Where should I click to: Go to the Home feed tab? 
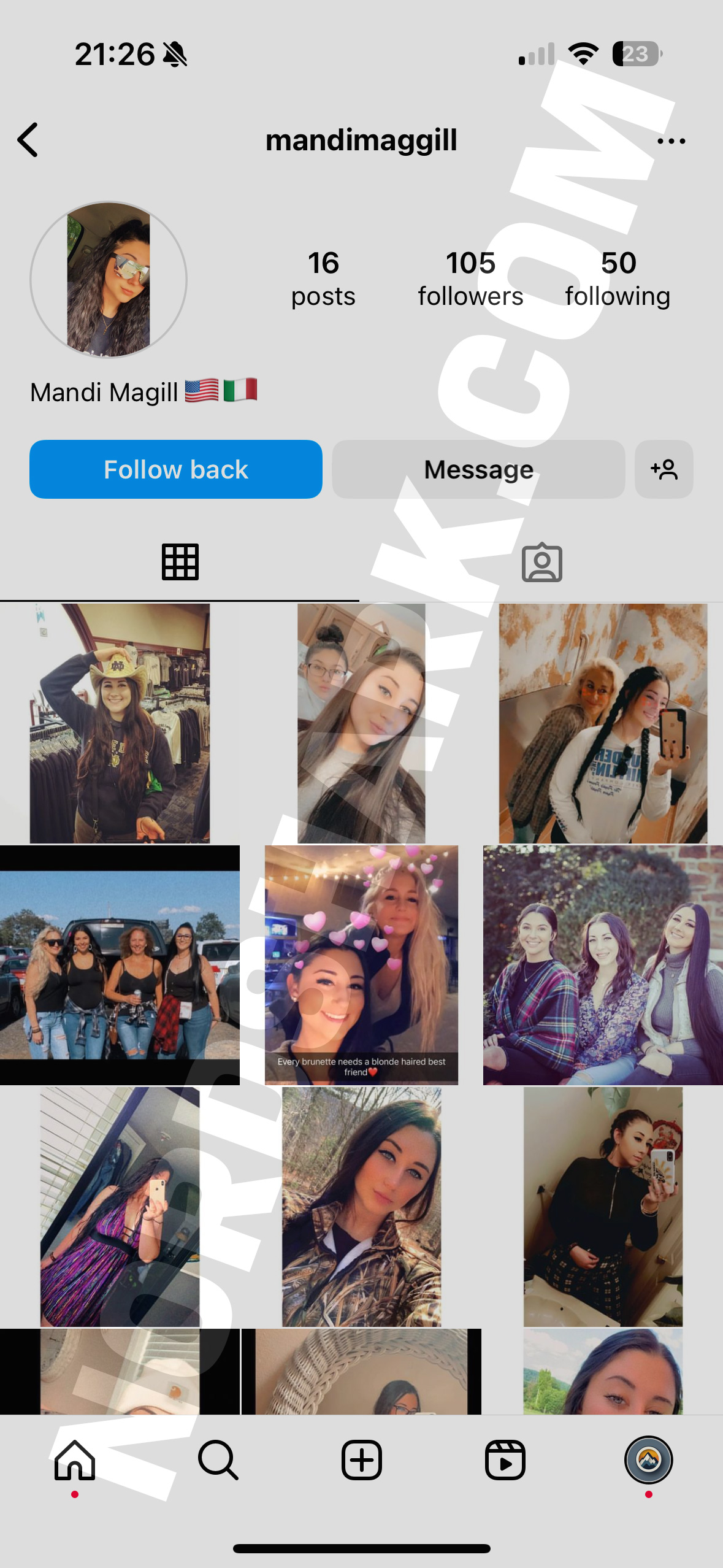pyautogui.click(x=75, y=1460)
